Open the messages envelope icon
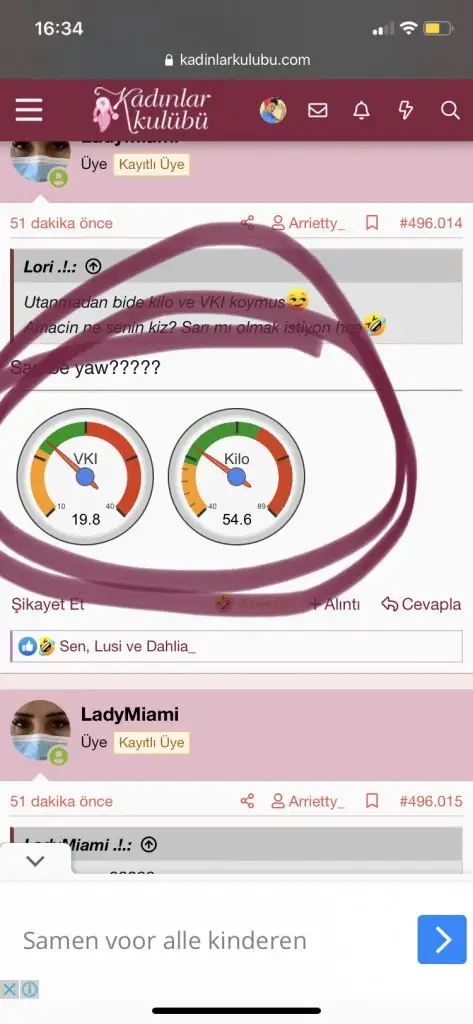Viewport: 473px width, 1024px height. [318, 110]
